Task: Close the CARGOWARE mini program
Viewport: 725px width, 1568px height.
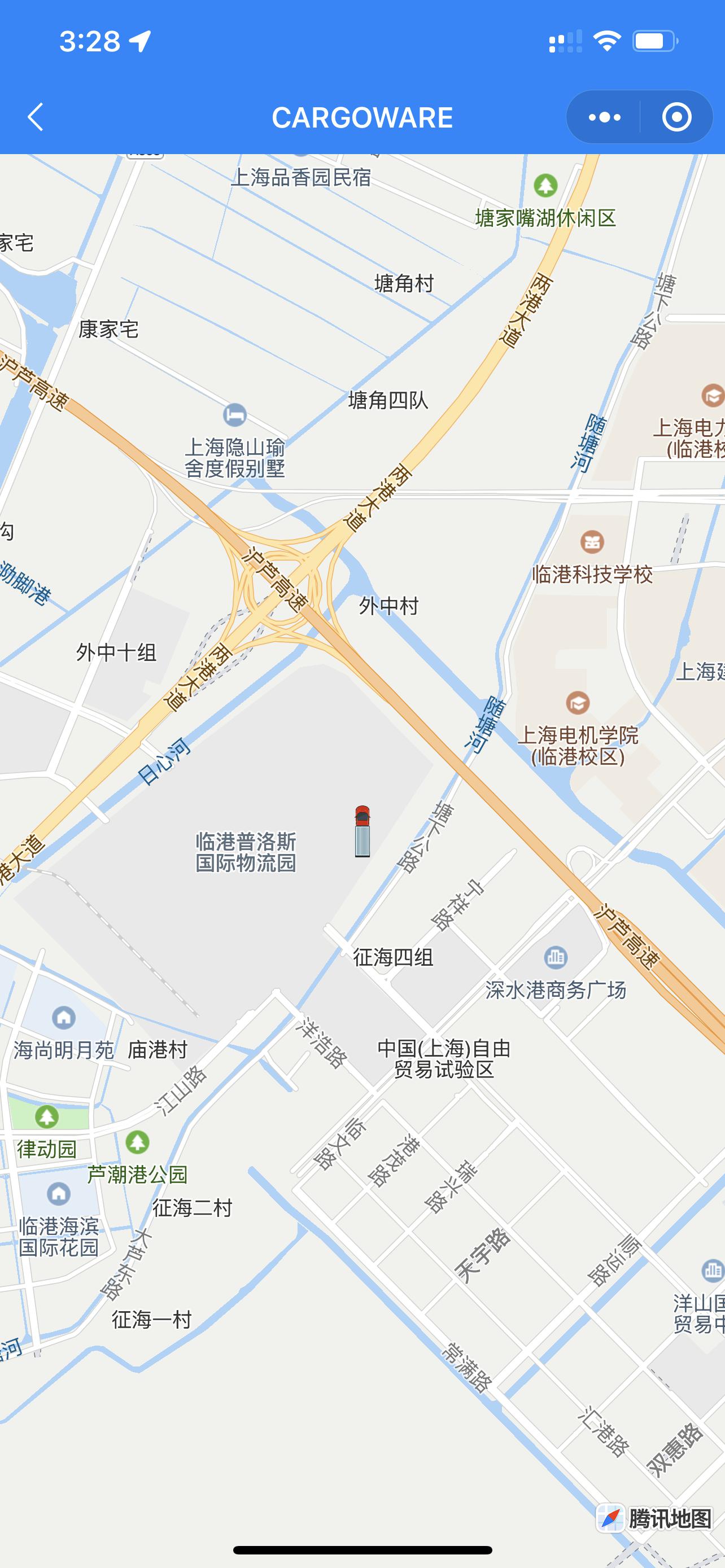Action: [676, 117]
